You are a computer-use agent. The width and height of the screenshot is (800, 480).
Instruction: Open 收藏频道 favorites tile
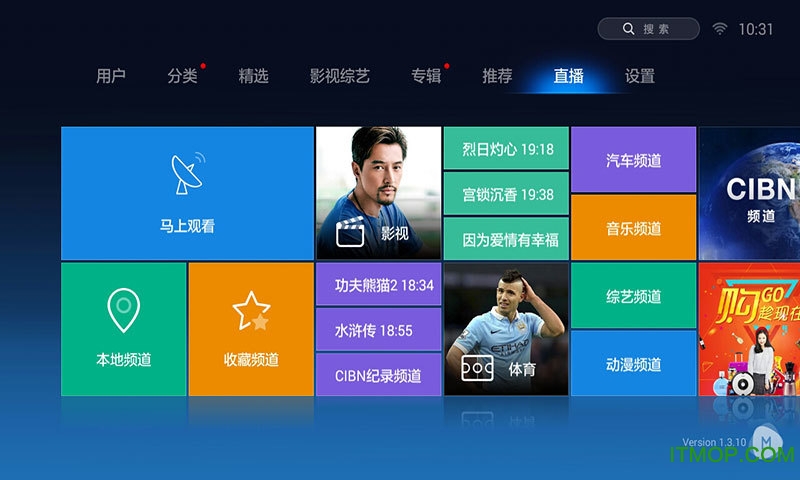pos(251,329)
